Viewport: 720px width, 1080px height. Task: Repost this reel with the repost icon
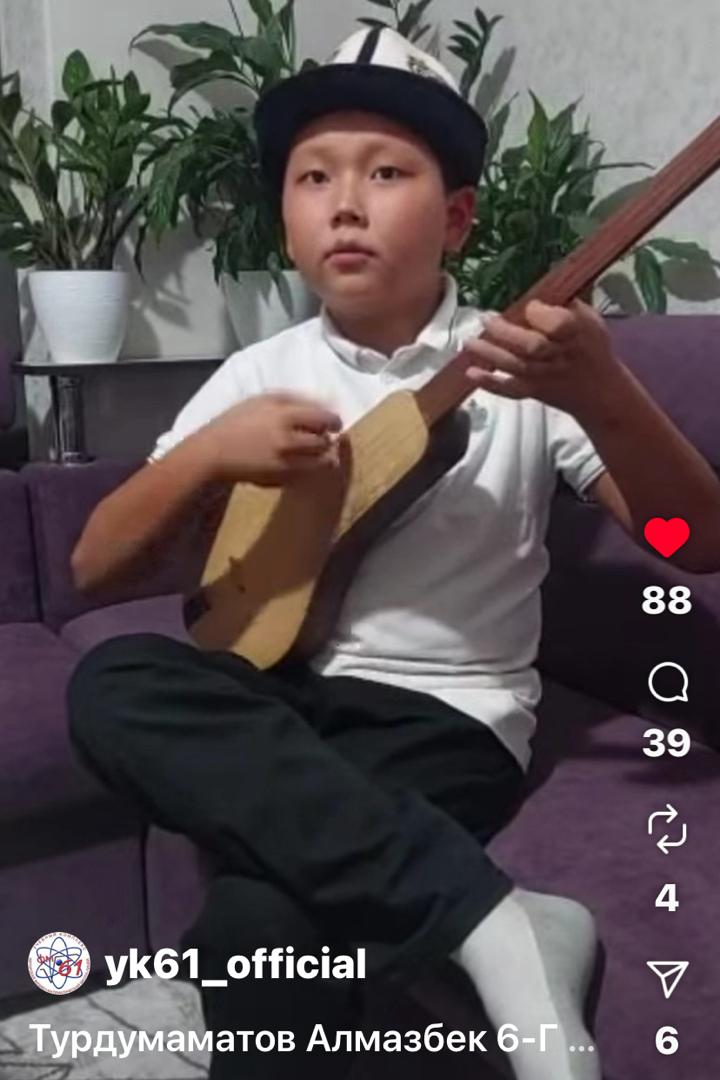point(667,830)
